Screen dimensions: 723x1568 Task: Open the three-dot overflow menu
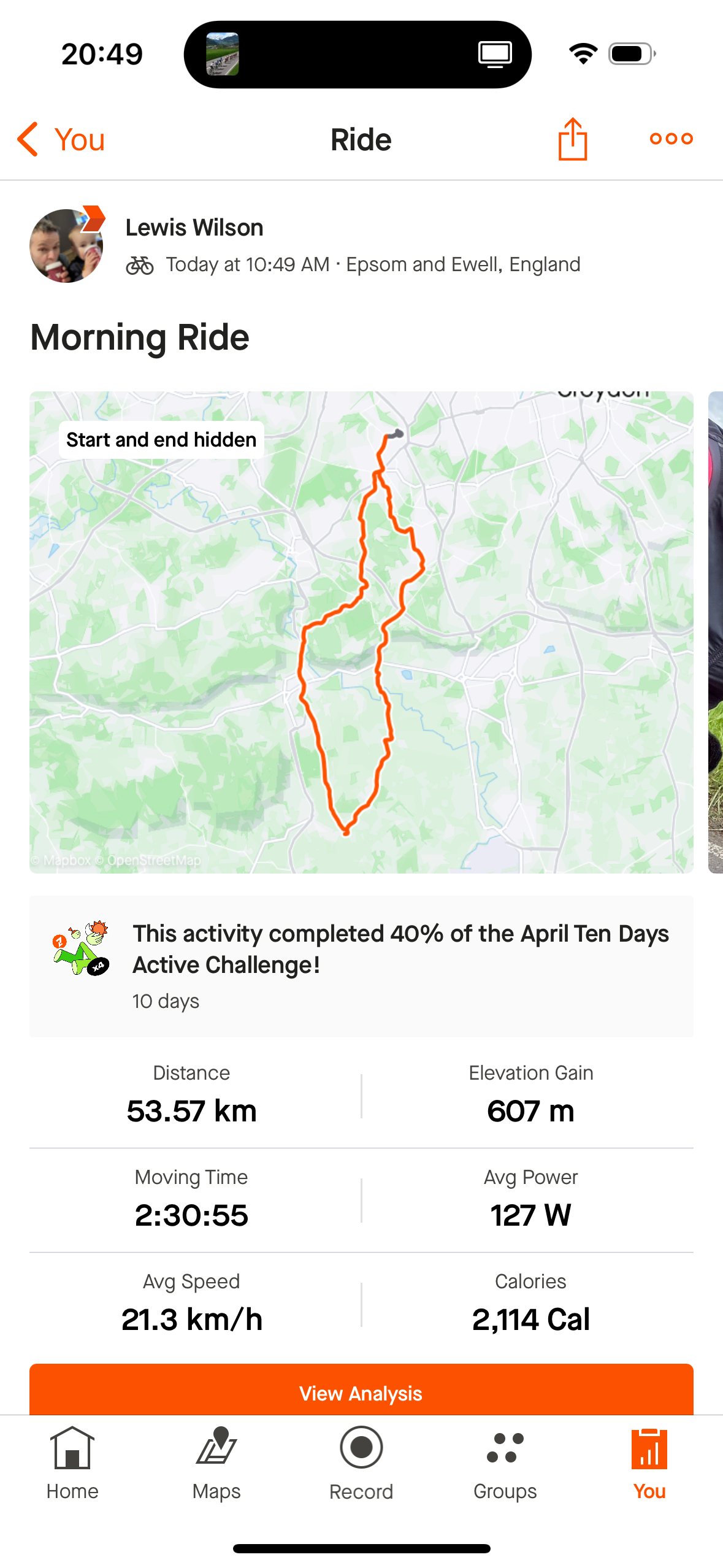tap(671, 139)
